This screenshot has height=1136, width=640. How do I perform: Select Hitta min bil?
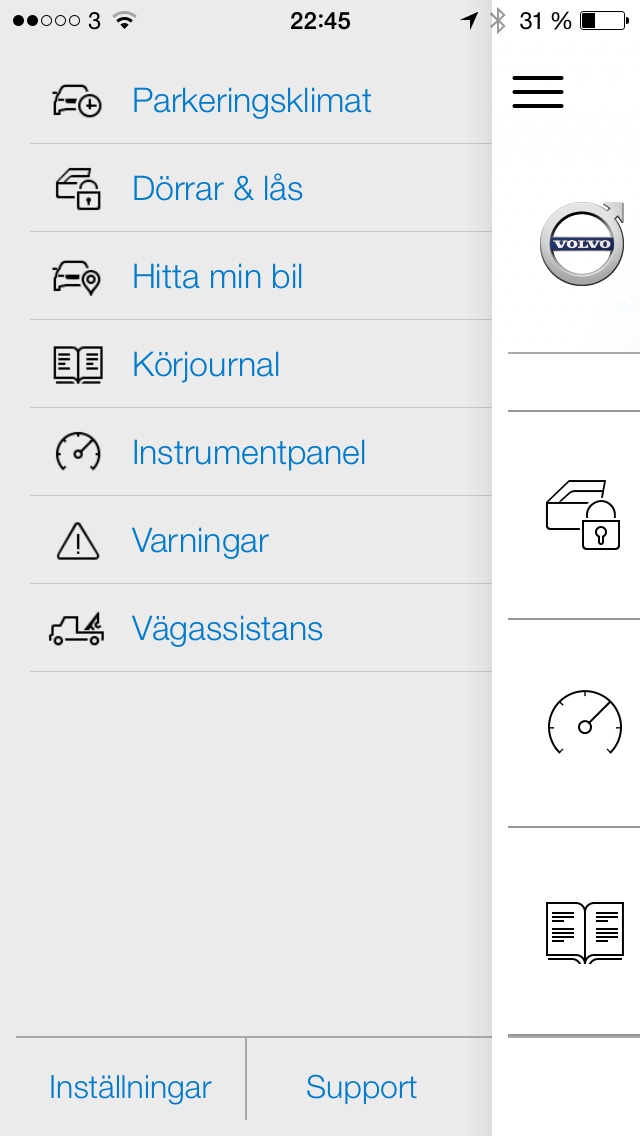(x=217, y=277)
